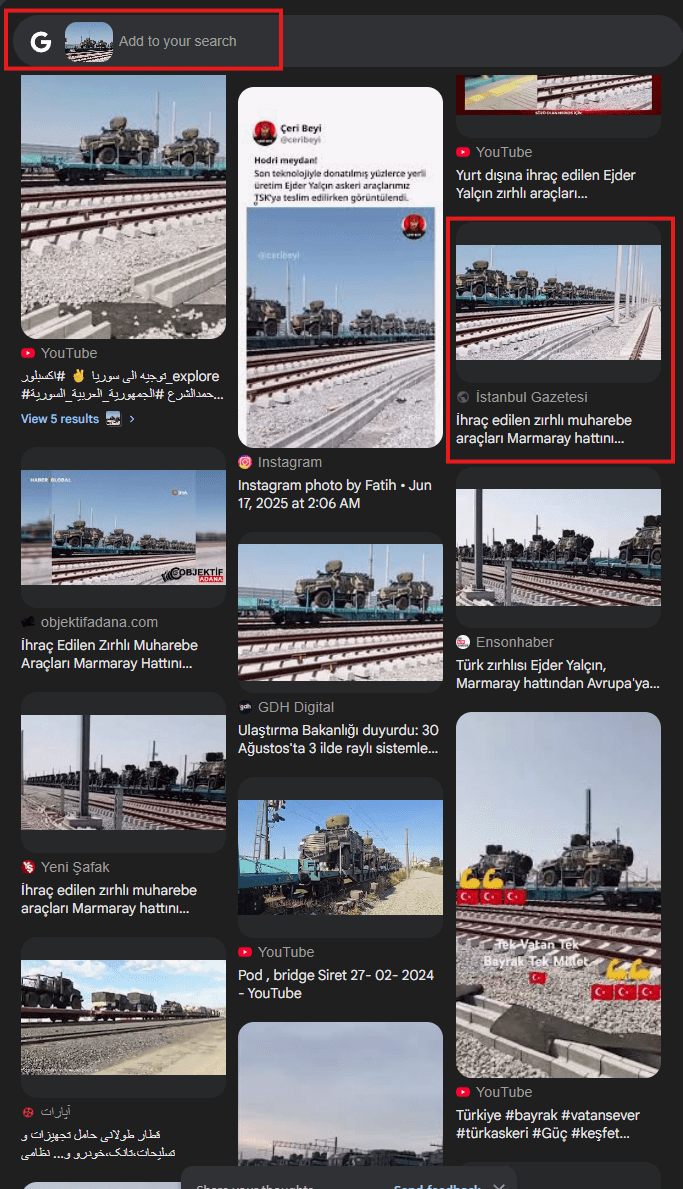Open the objektifadana.com result

pos(109,653)
